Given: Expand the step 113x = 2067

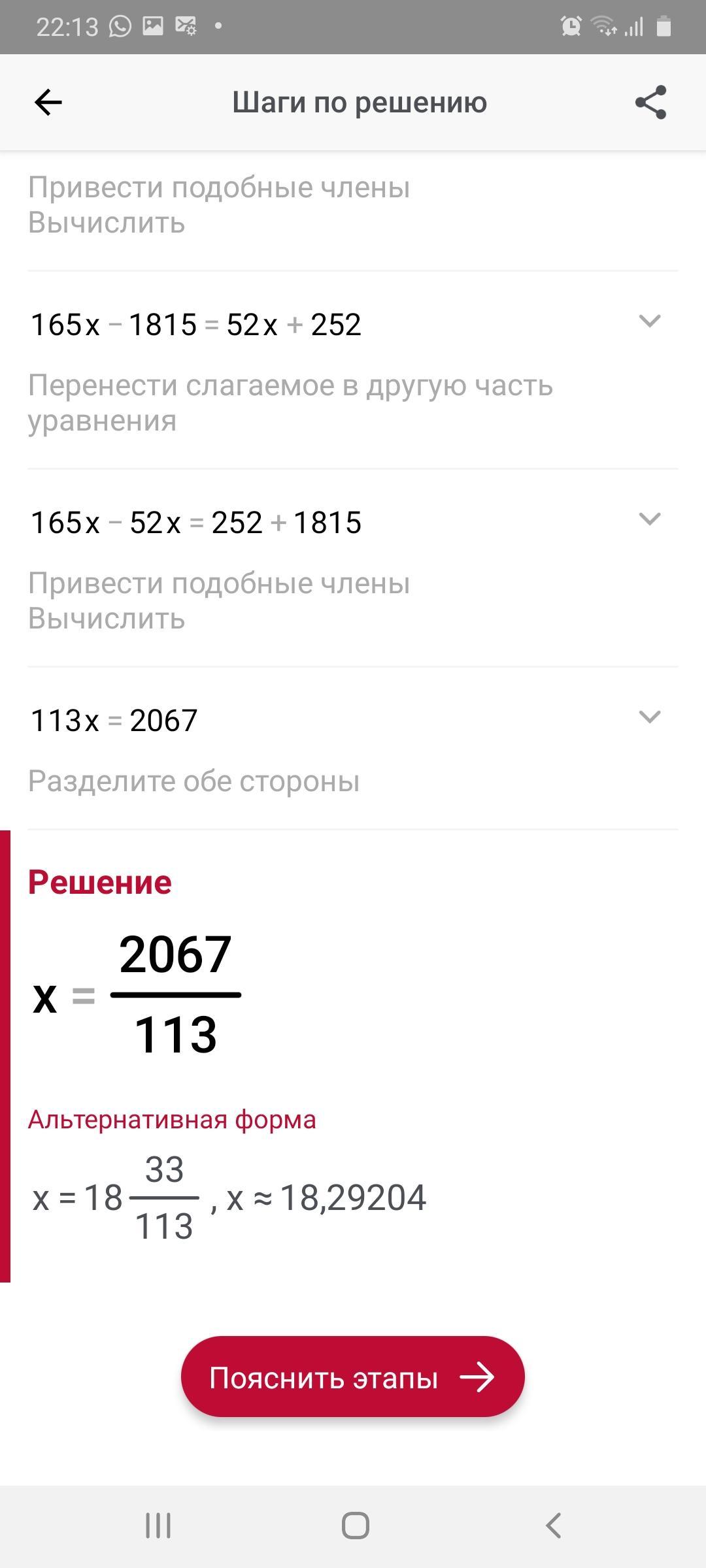Looking at the screenshot, I should [649, 717].
